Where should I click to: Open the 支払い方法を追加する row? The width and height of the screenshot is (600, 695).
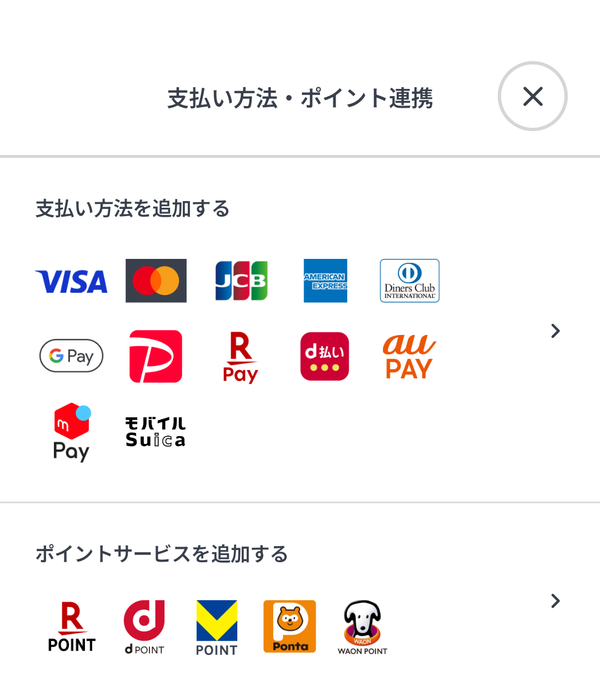[x=300, y=330]
